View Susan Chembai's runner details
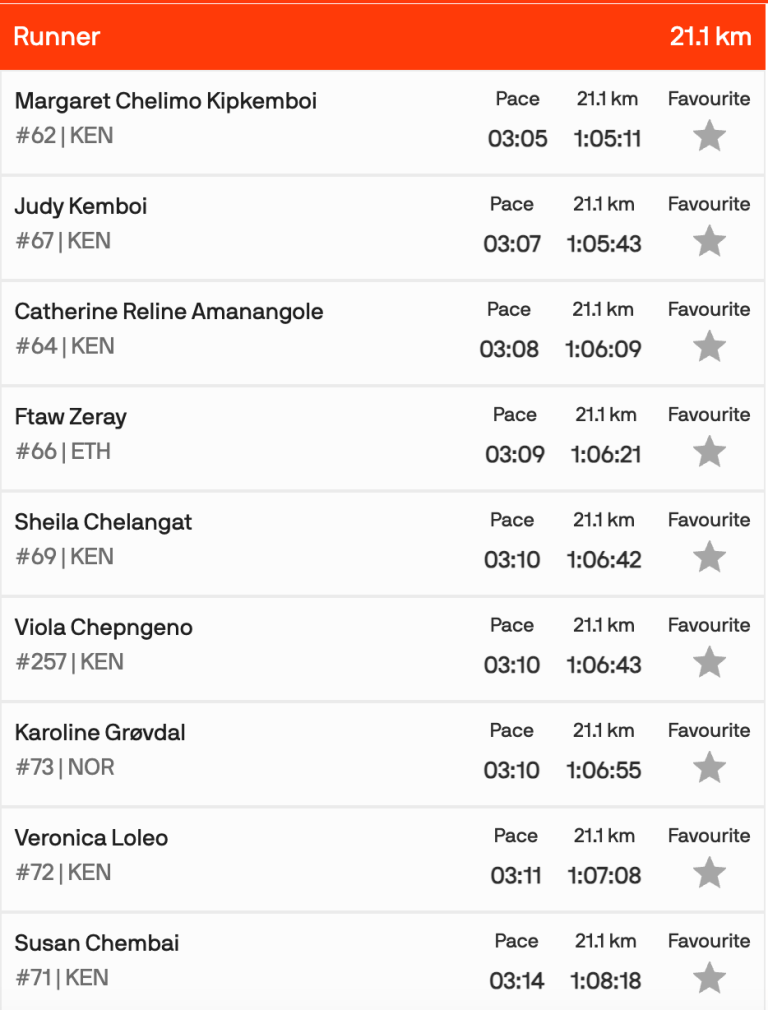 point(97,943)
